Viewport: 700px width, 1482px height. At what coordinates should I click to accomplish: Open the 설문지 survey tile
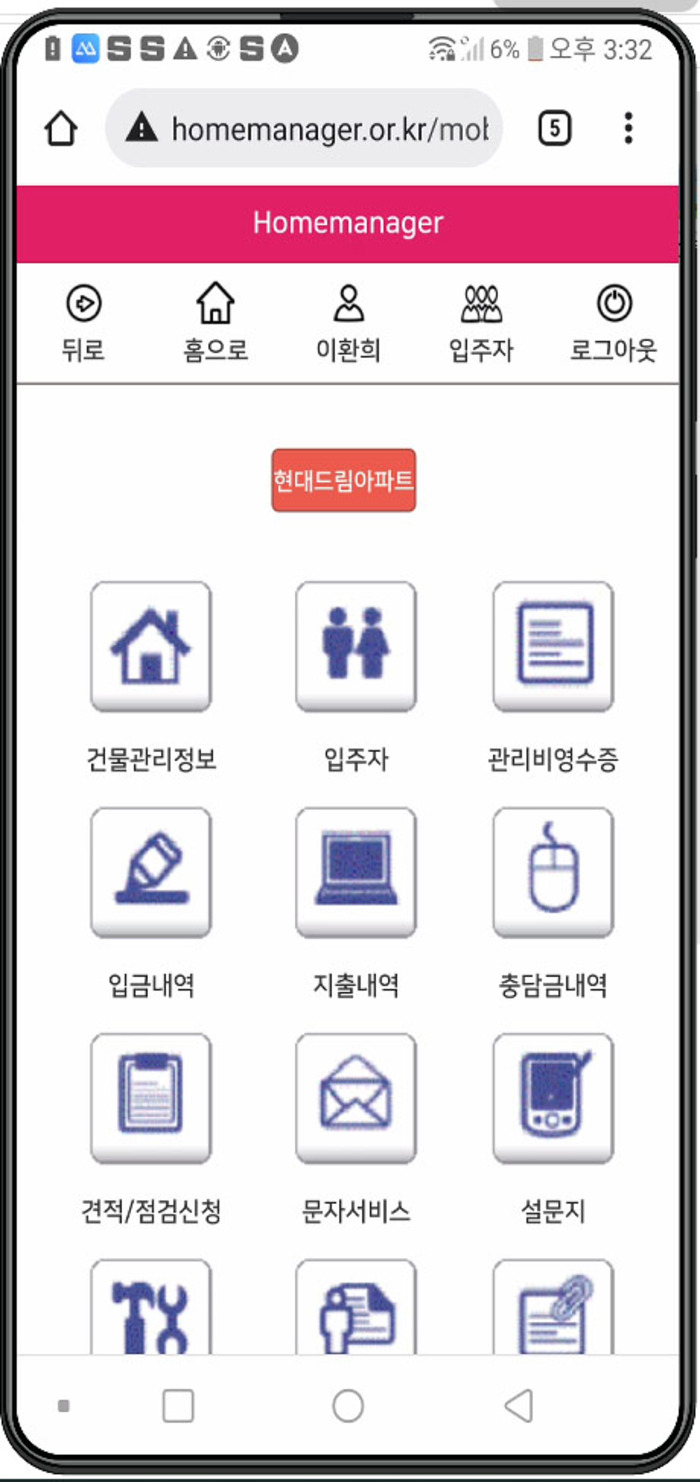pyautogui.click(x=553, y=1099)
